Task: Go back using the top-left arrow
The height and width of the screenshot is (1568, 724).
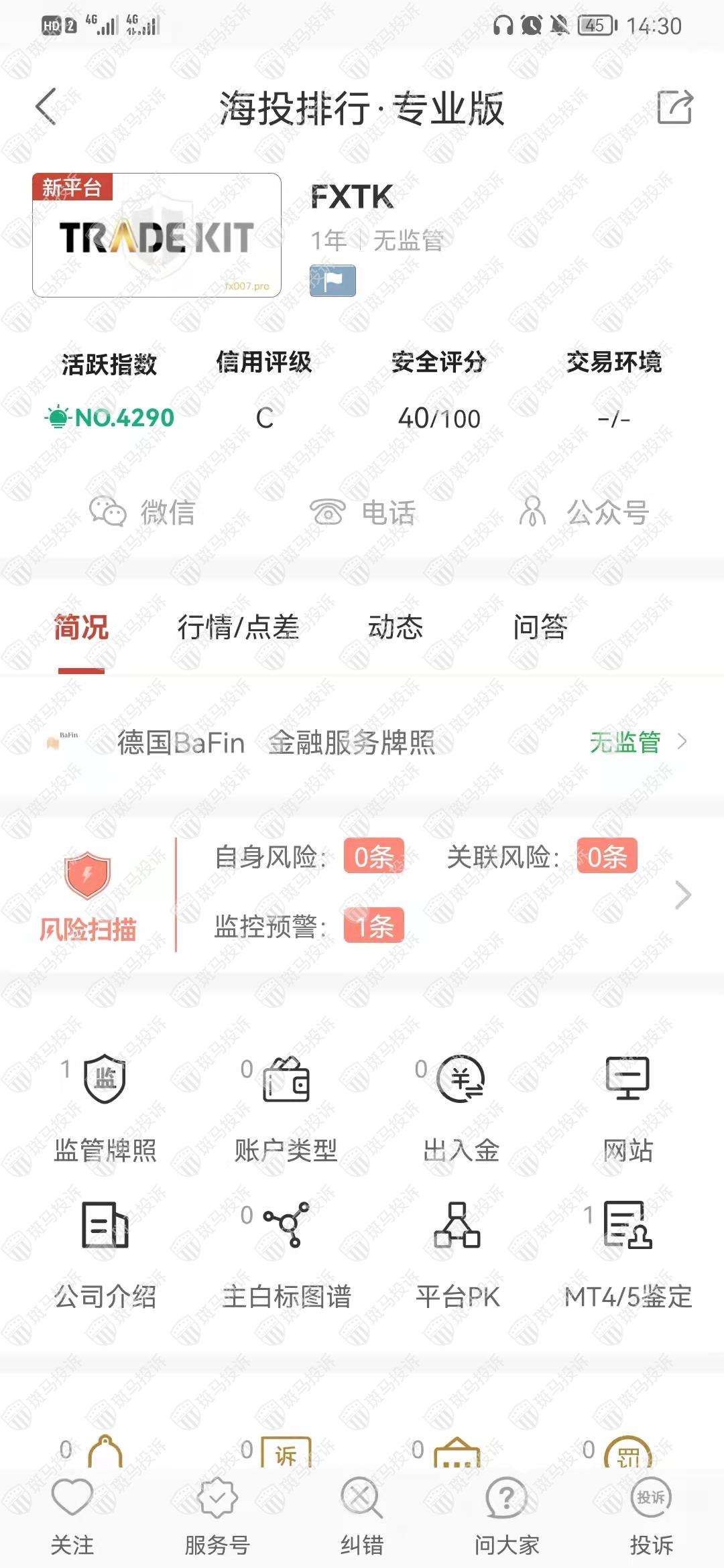Action: coord(46,107)
